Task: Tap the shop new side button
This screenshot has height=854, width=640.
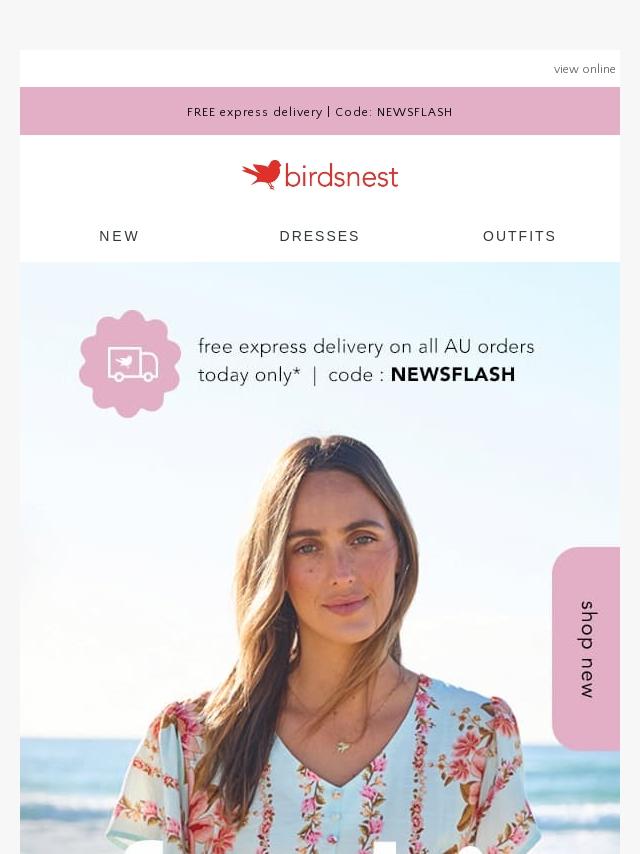Action: pyautogui.click(x=587, y=649)
